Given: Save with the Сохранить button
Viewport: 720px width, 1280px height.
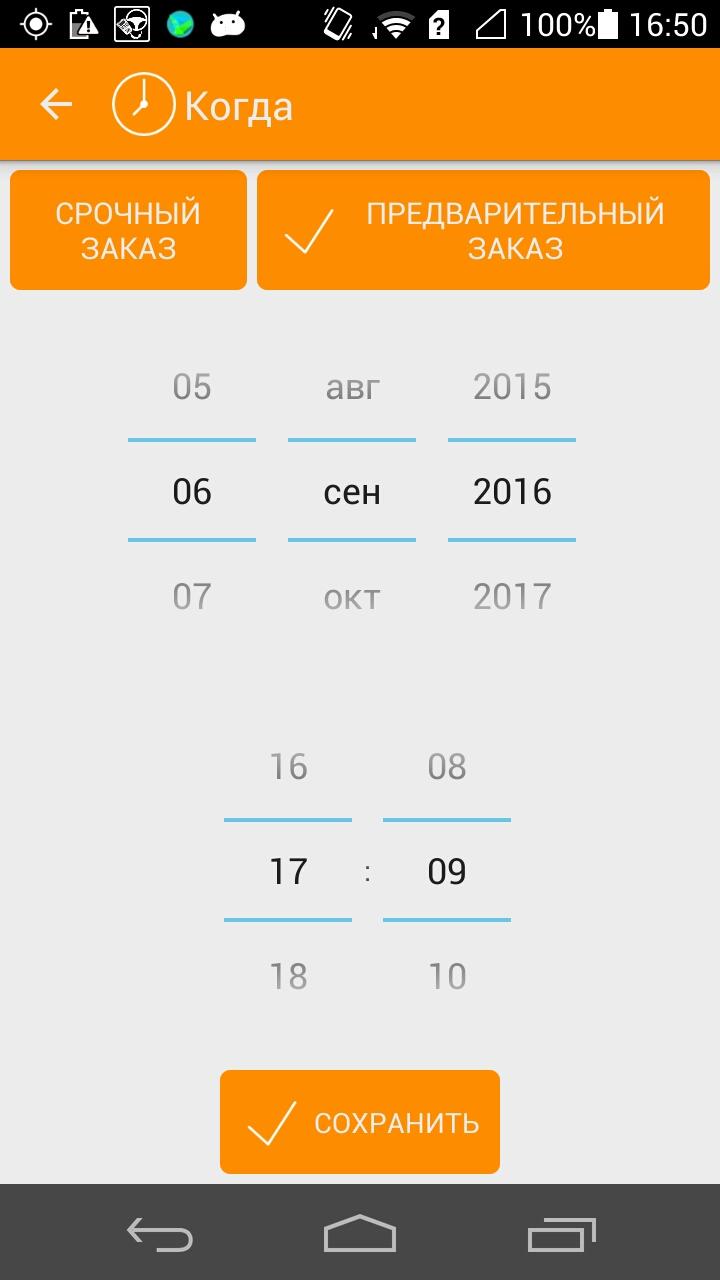Looking at the screenshot, I should (x=360, y=1122).
